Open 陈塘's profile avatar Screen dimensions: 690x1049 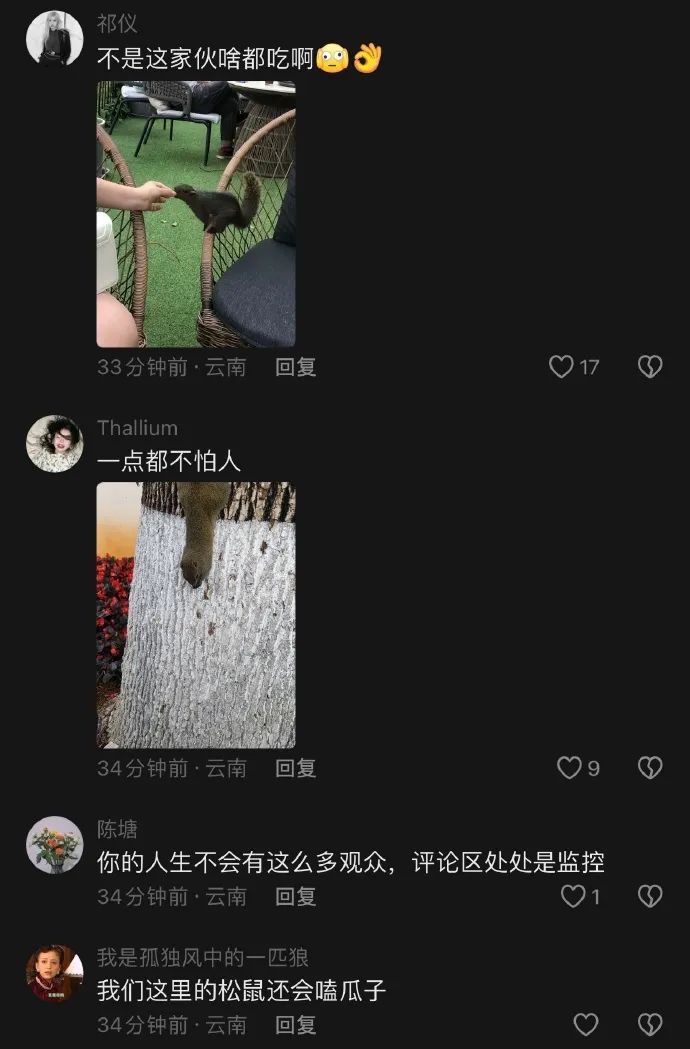[54, 845]
